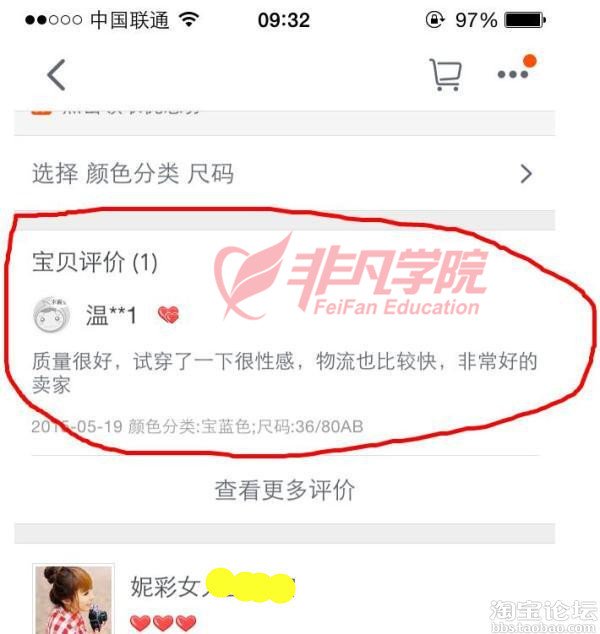Go back using the arrow
Screen dimensions: 600x634
[57, 75]
